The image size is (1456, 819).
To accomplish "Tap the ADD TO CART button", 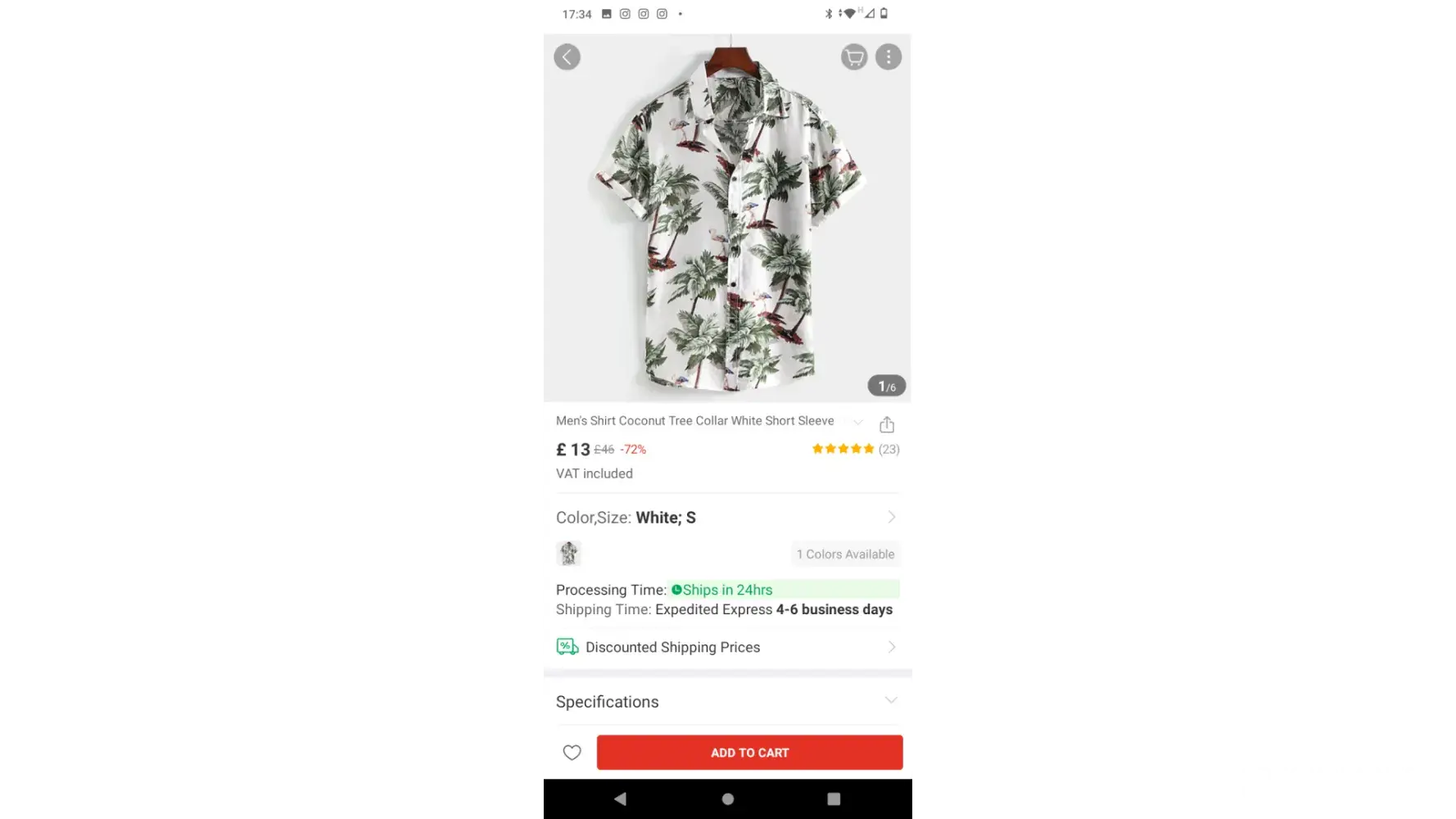I will point(749,753).
